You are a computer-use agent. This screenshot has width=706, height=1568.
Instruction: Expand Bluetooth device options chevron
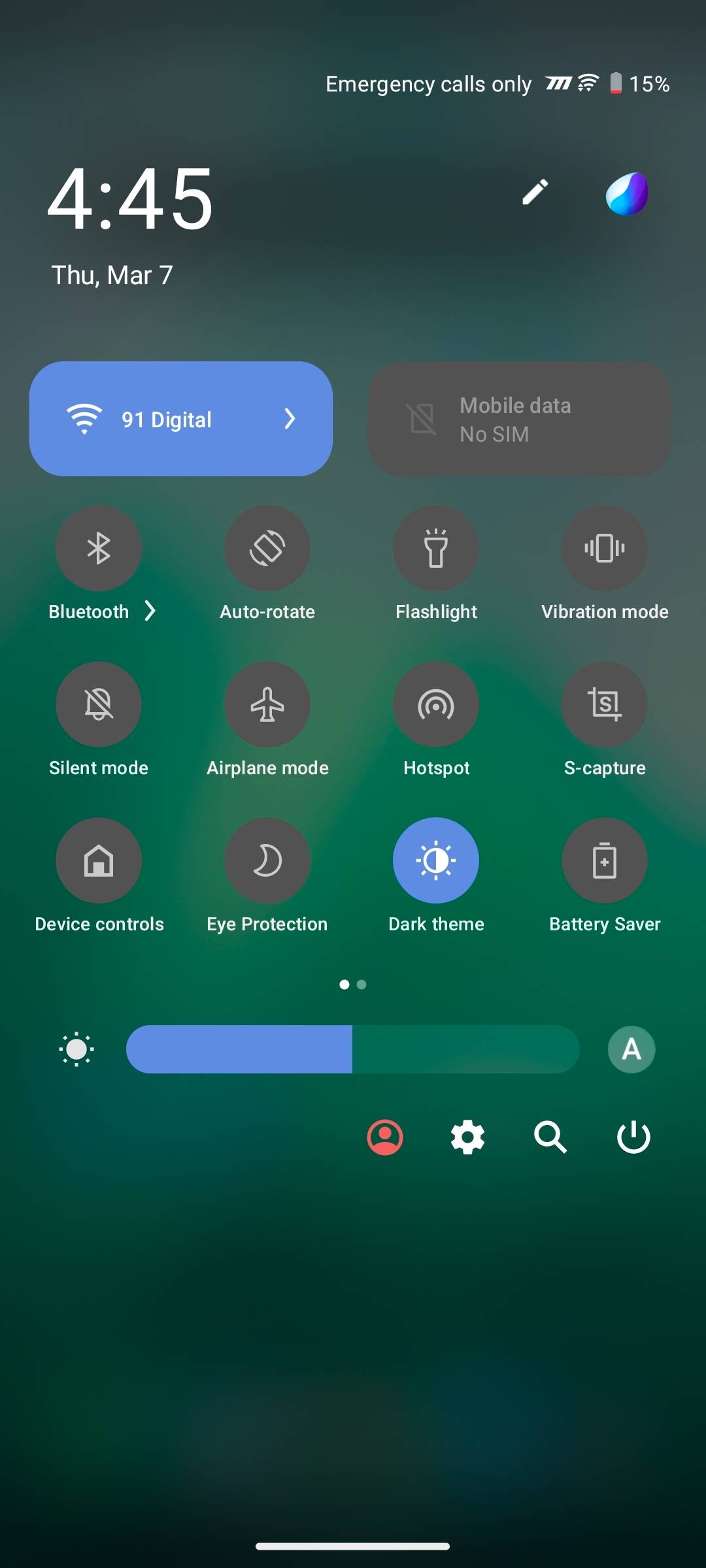tap(150, 611)
